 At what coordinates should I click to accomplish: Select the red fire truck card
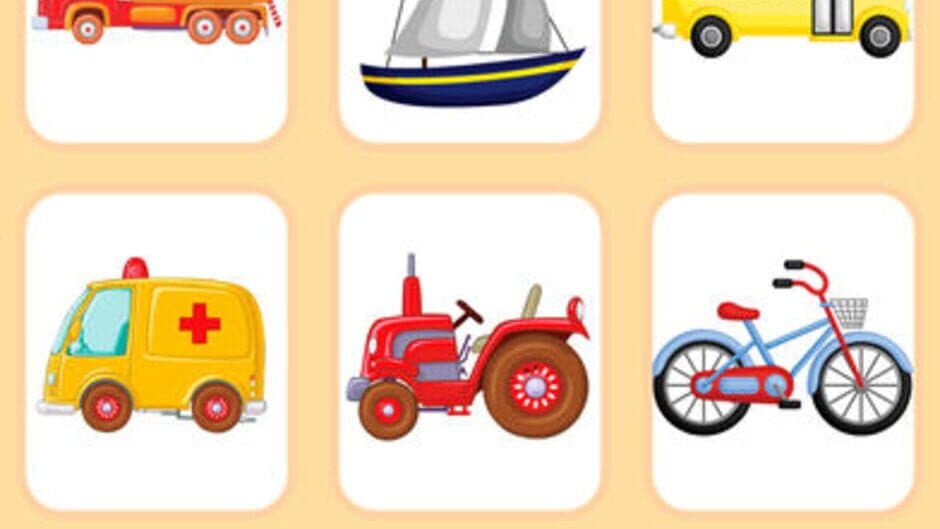pyautogui.click(x=156, y=60)
